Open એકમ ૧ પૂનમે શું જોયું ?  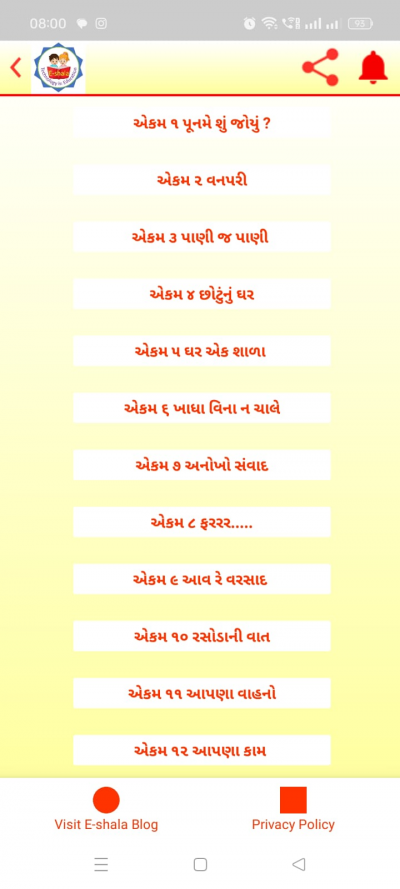pyautogui.click(x=202, y=123)
